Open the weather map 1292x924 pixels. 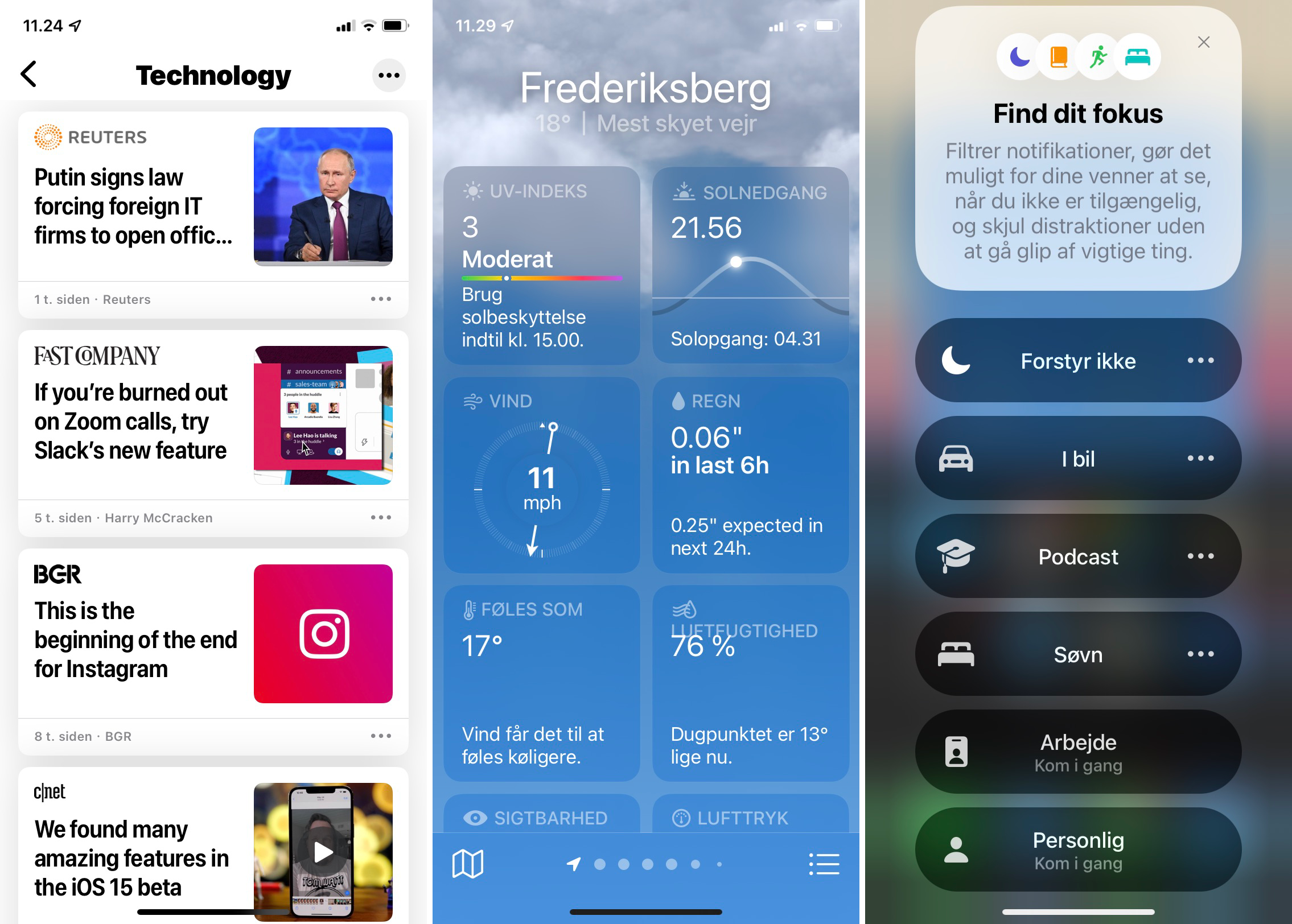point(468,864)
